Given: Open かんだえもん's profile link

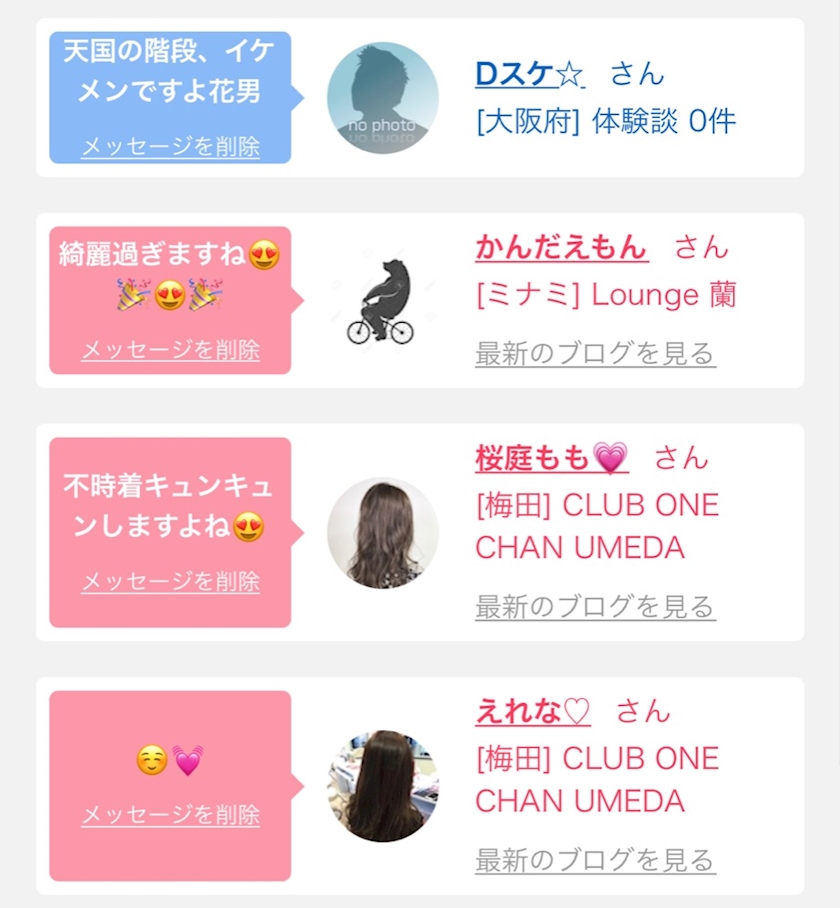Looking at the screenshot, I should (561, 247).
